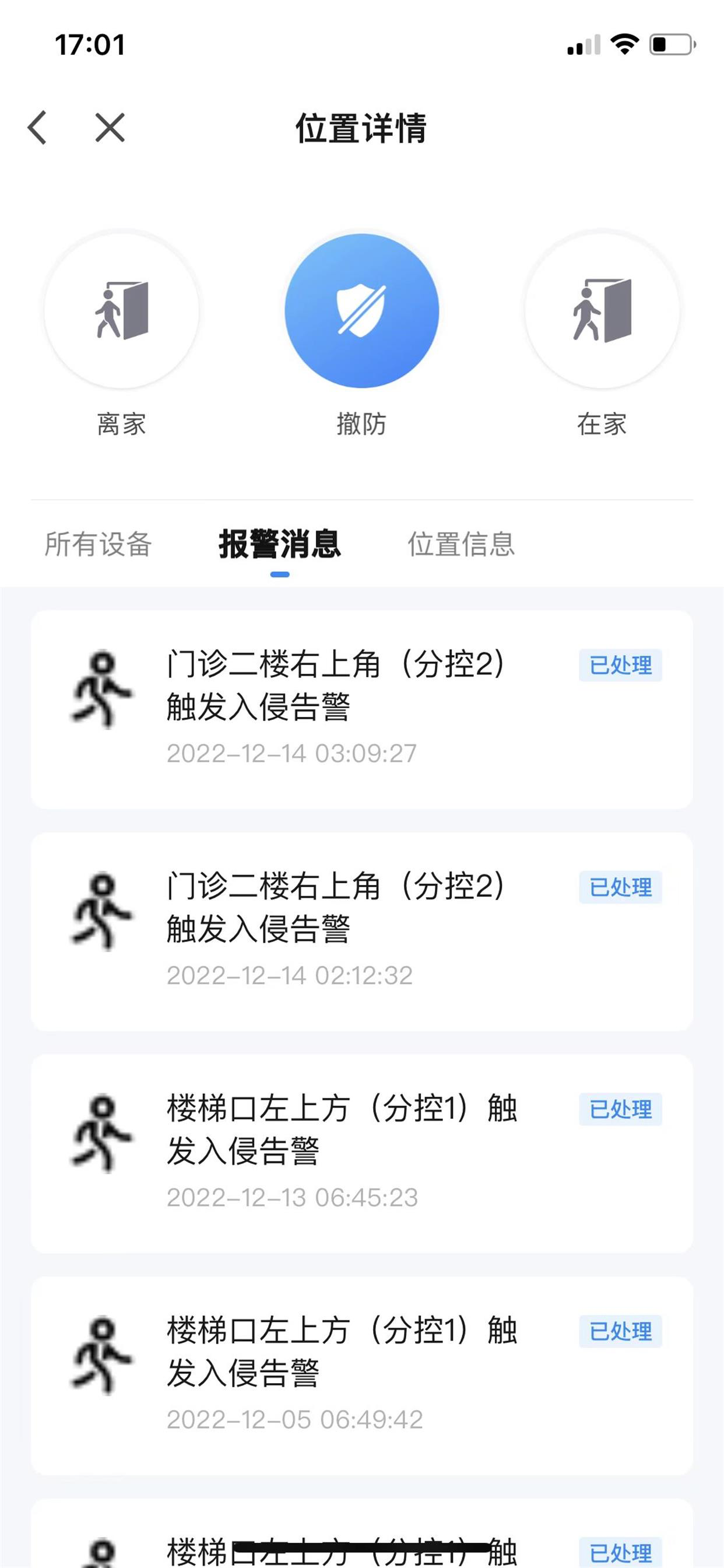Switch to the 所有设备 tab
724x1568 pixels.
[98, 544]
